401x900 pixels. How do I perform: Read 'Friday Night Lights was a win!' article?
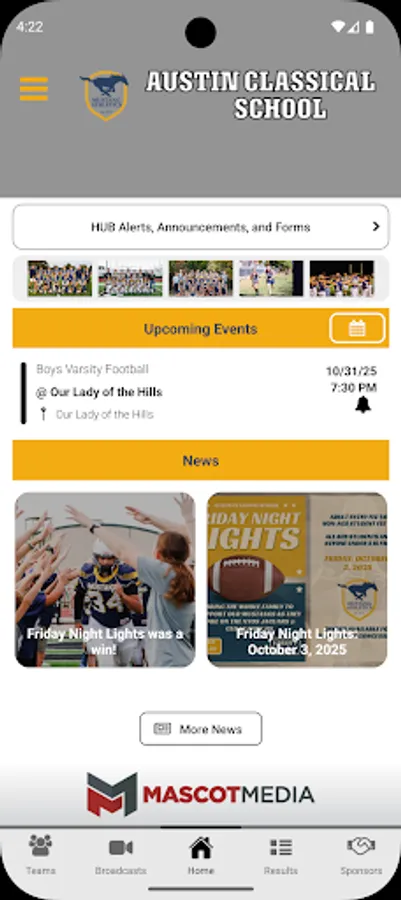pyautogui.click(x=105, y=580)
